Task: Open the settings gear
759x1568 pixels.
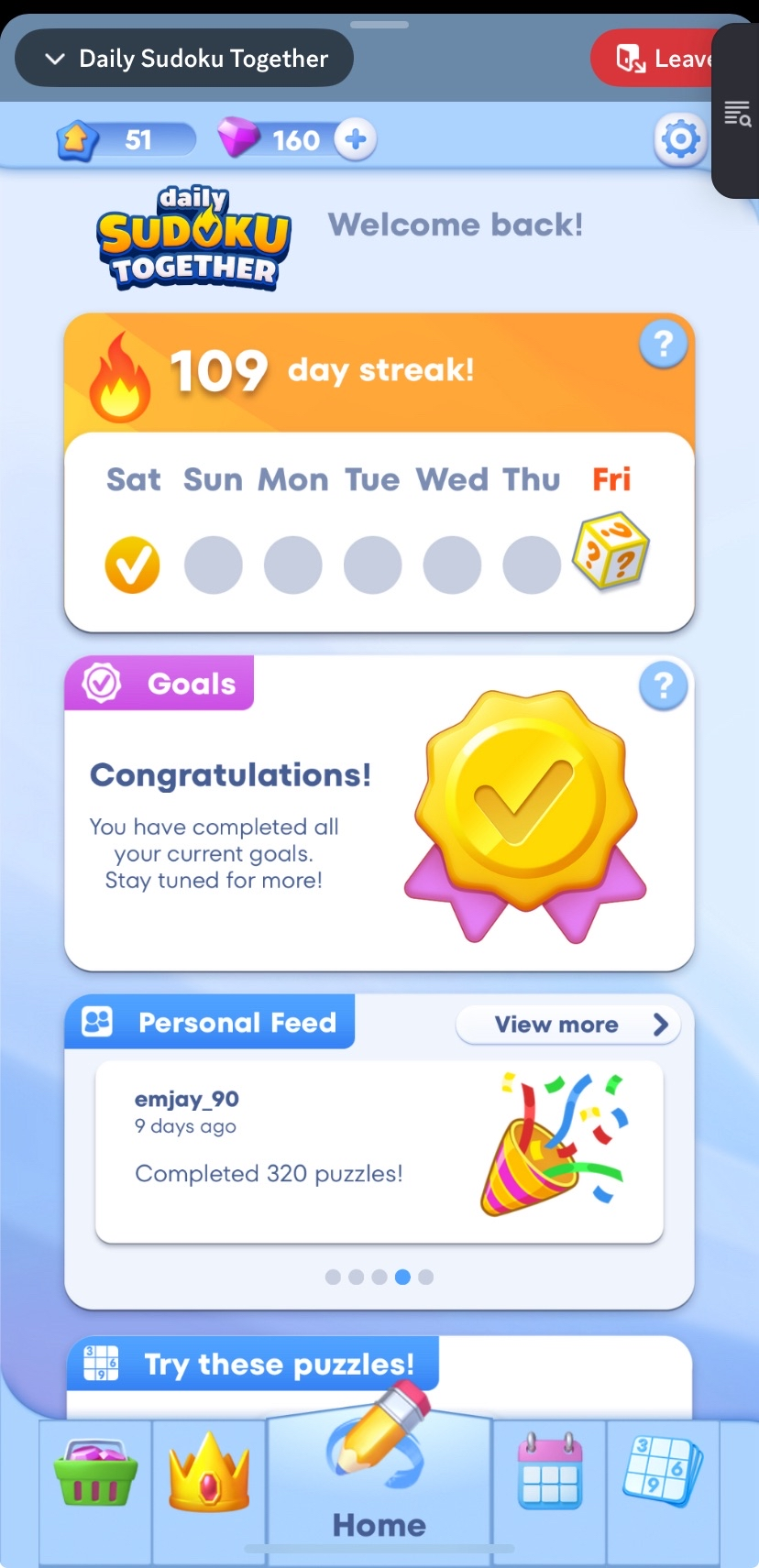Action: (679, 140)
